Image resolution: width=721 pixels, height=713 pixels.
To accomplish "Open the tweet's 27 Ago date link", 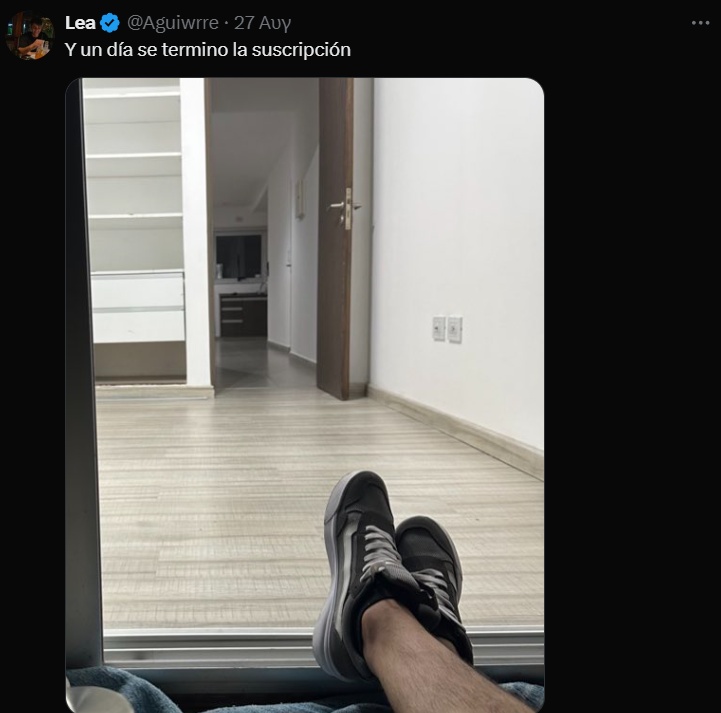I will [263, 23].
